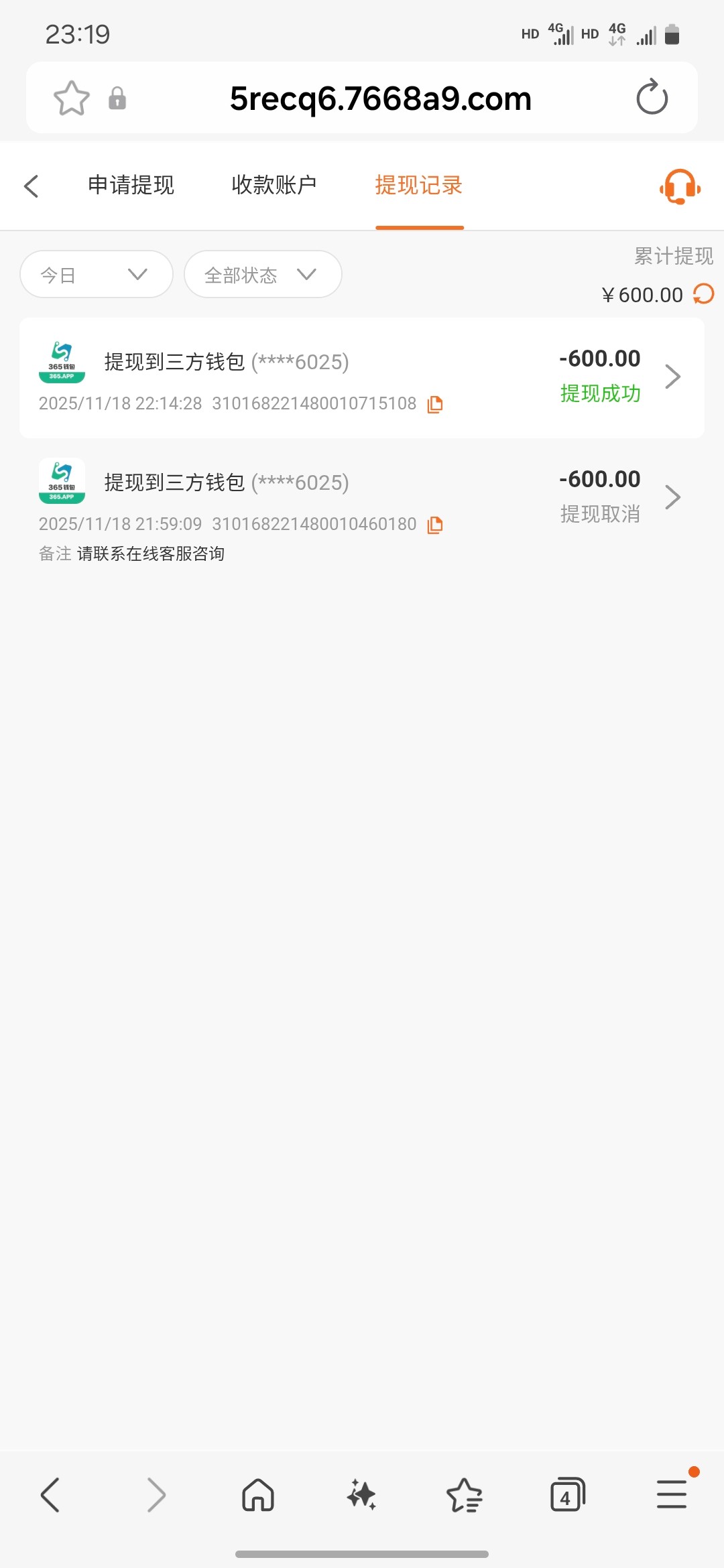This screenshot has height=1568, width=724.
Task: Open the browser AI sparkle tool
Action: [361, 1495]
